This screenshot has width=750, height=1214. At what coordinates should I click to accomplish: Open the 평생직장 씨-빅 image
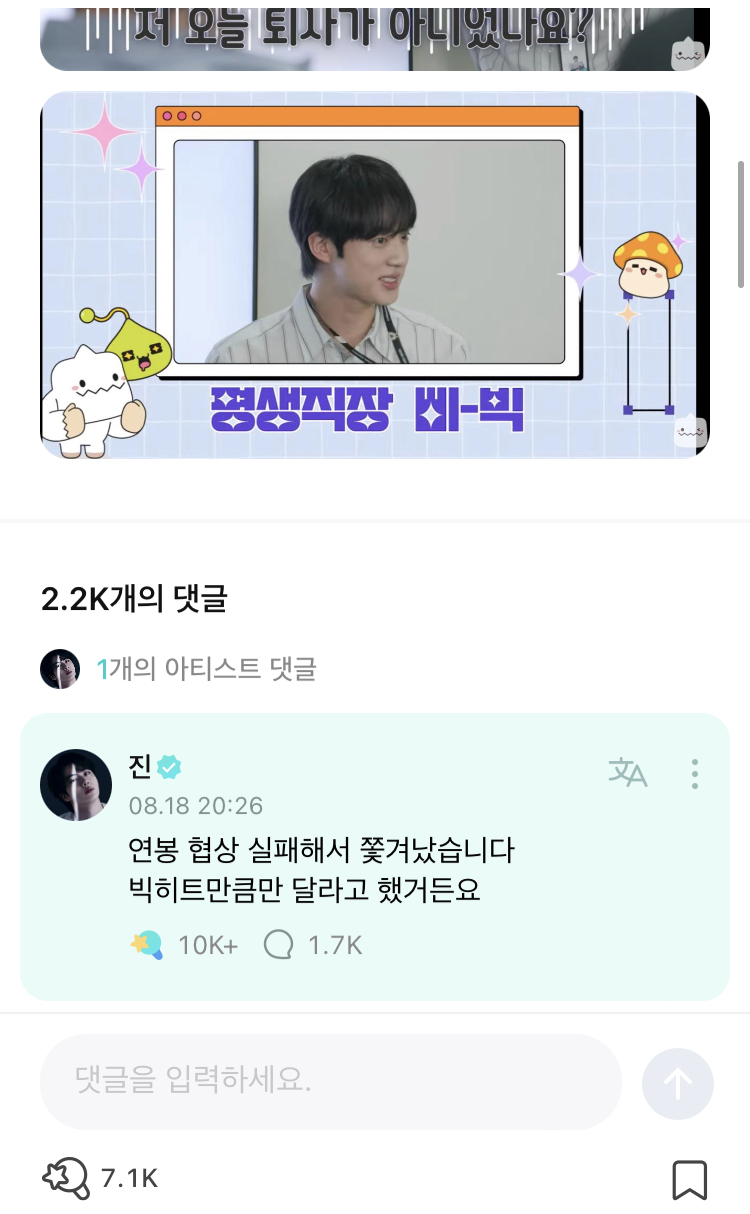[374, 274]
